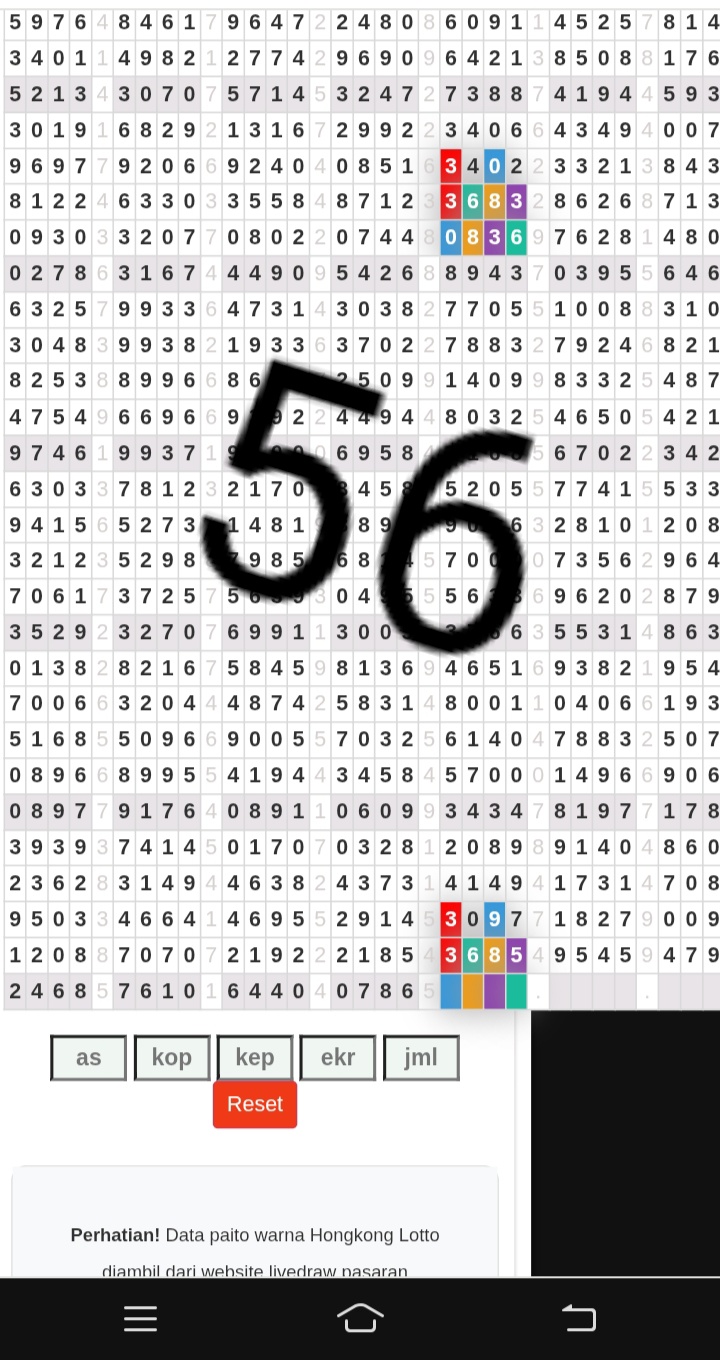Focus the "kep" field
The width and height of the screenshot is (720, 1360).
point(255,1058)
